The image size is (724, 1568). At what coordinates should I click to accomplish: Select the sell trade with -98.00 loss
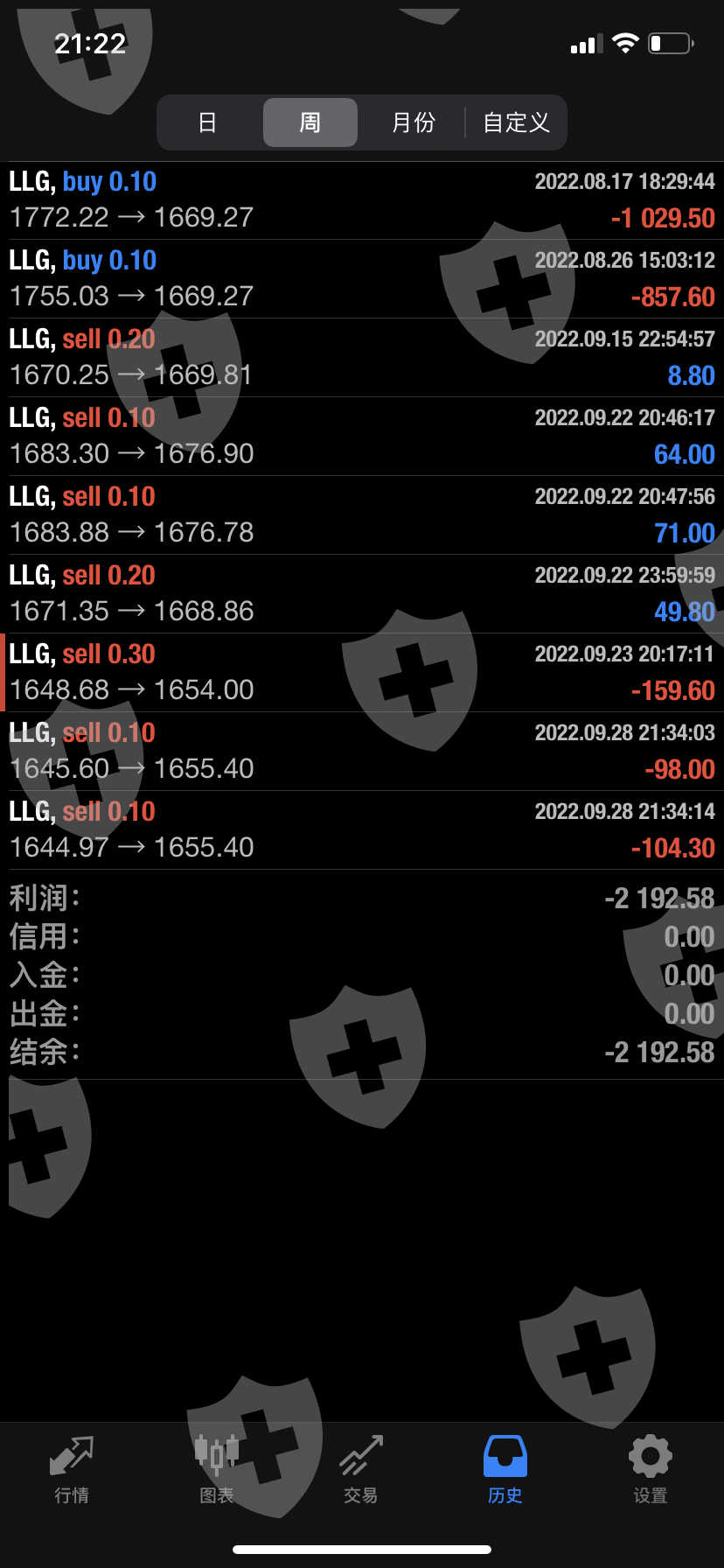tap(362, 752)
